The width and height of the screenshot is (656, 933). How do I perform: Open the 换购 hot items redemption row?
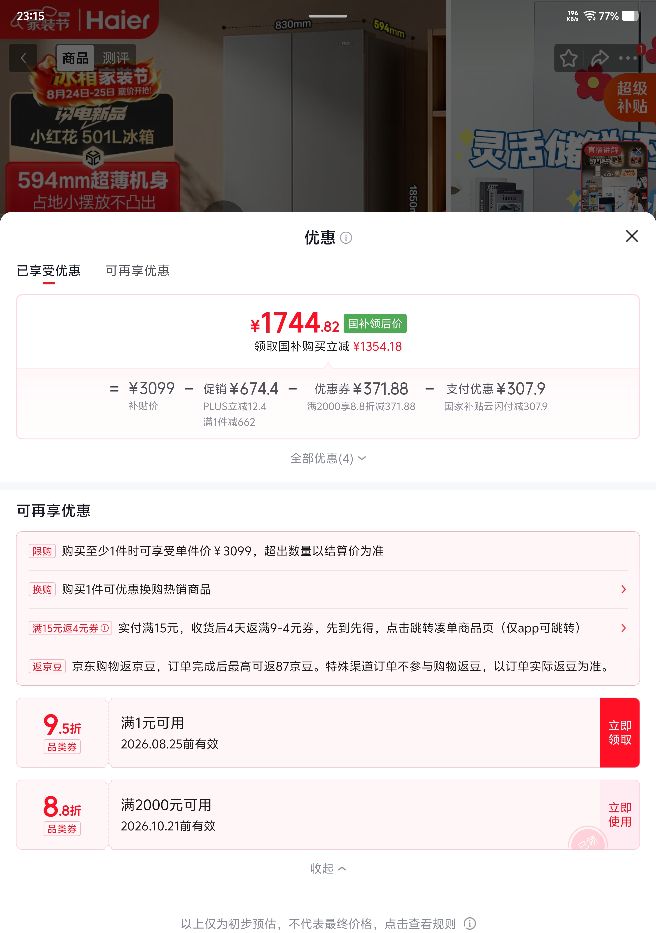[328, 589]
